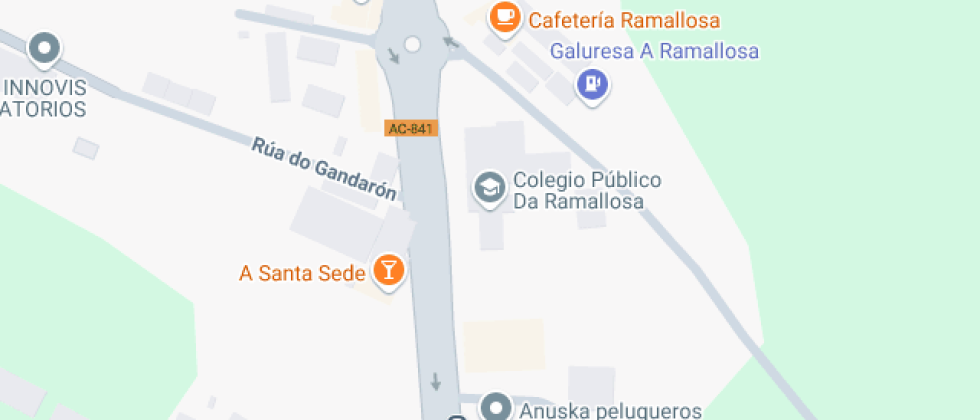Tap the Colegio Público Da Ramallosa marker
This screenshot has width=980, height=420.
[x=489, y=186]
